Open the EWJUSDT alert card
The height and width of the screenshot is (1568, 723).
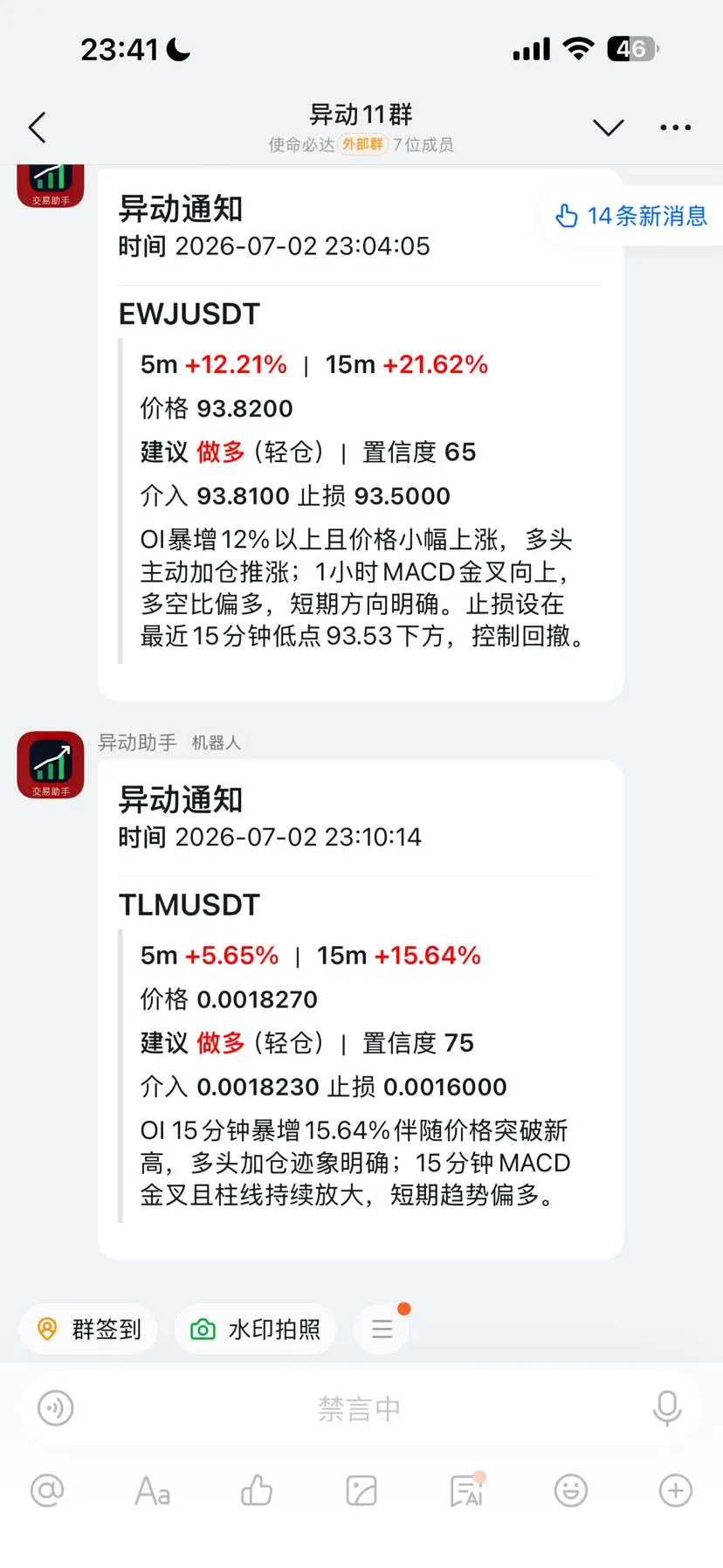(x=361, y=432)
